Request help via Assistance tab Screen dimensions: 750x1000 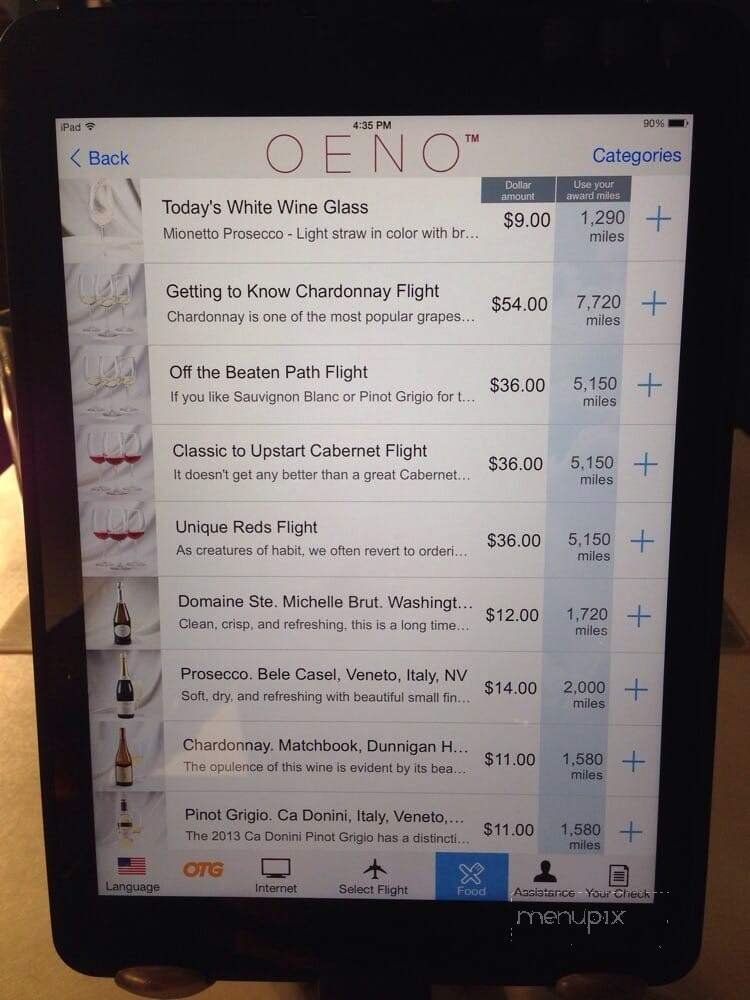pos(545,877)
